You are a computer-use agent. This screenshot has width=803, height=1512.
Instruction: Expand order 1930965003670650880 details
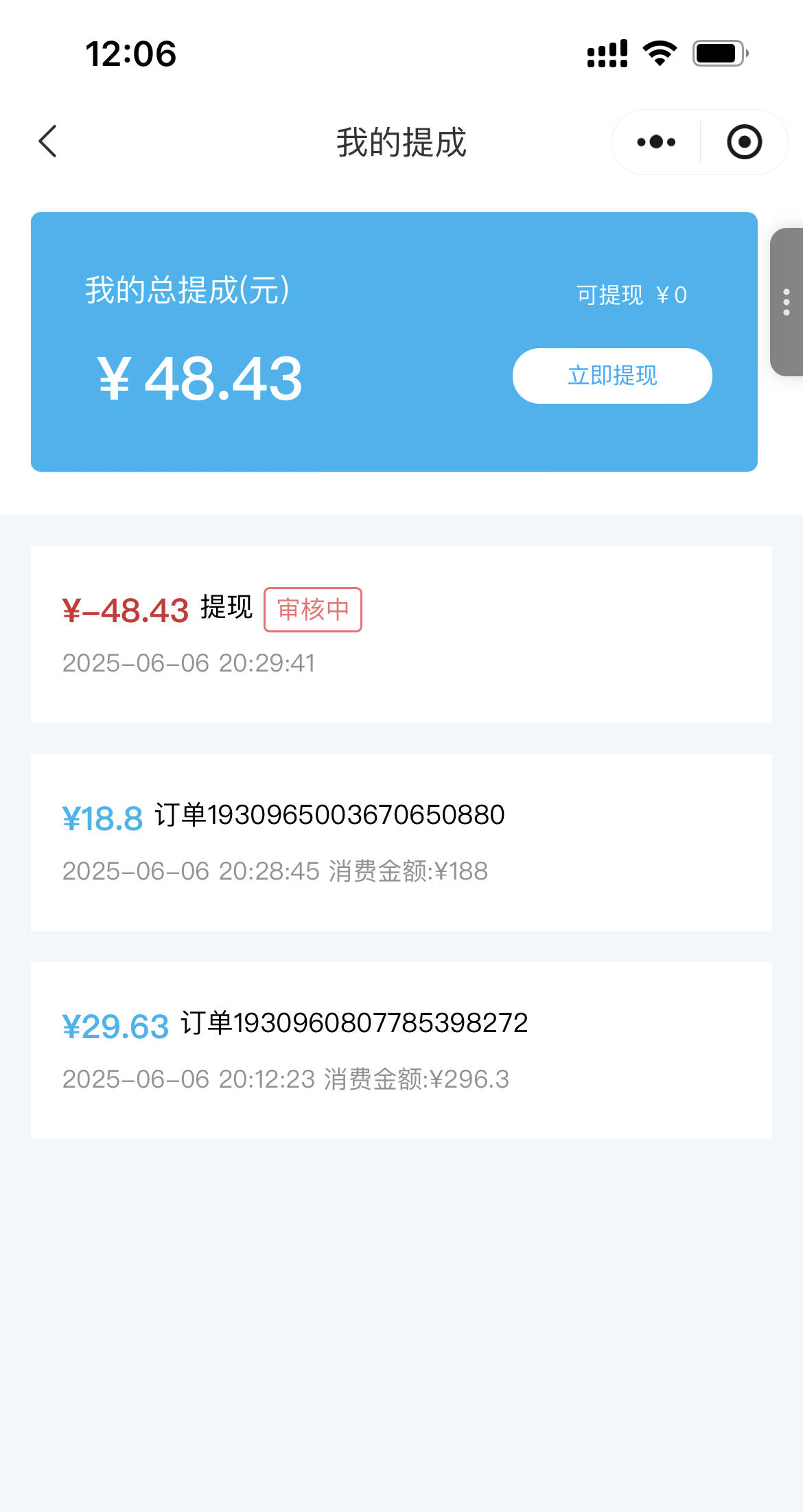click(x=329, y=814)
